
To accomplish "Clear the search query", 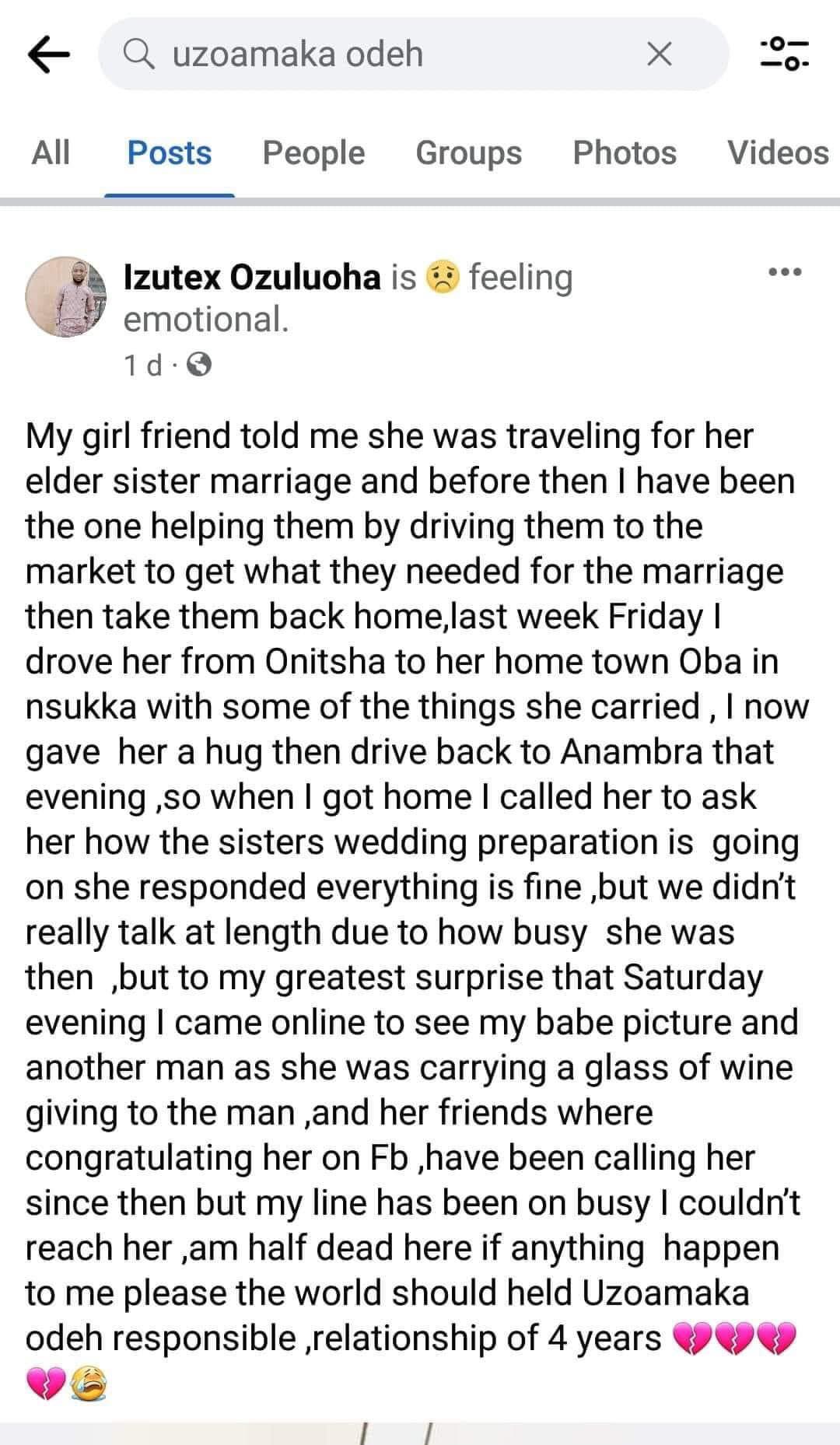I will [659, 55].
